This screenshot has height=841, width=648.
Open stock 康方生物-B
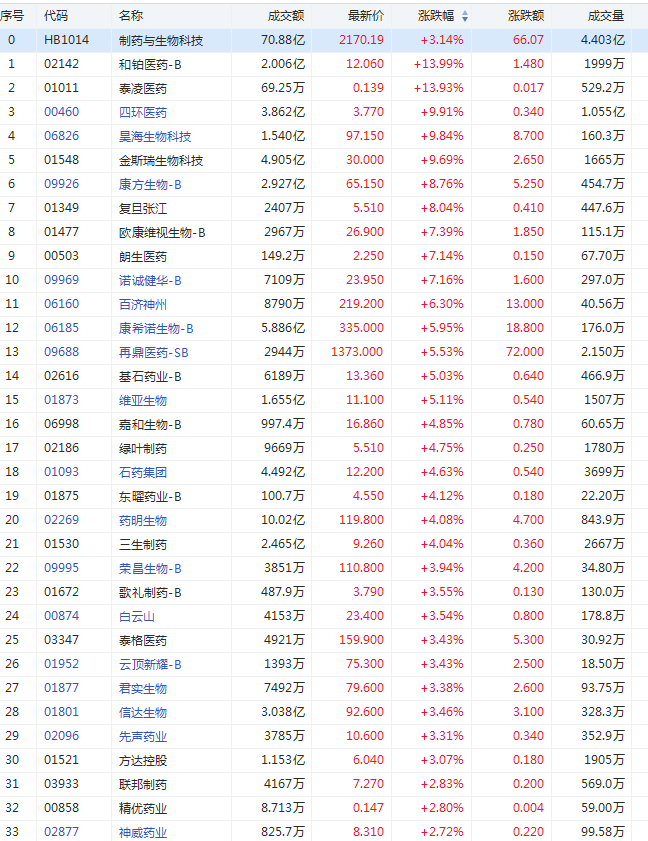point(149,184)
